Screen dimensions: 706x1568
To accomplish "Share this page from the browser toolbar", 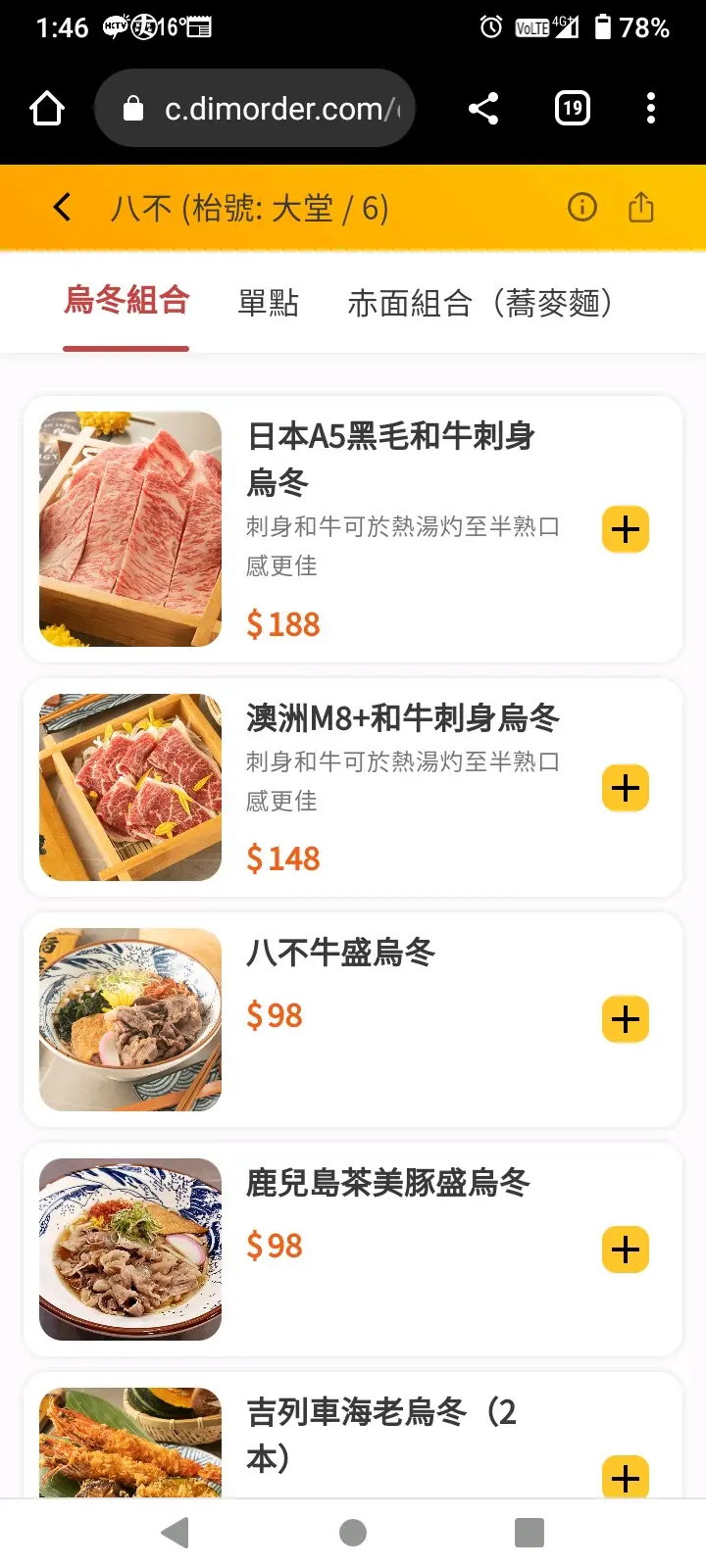I will point(483,109).
